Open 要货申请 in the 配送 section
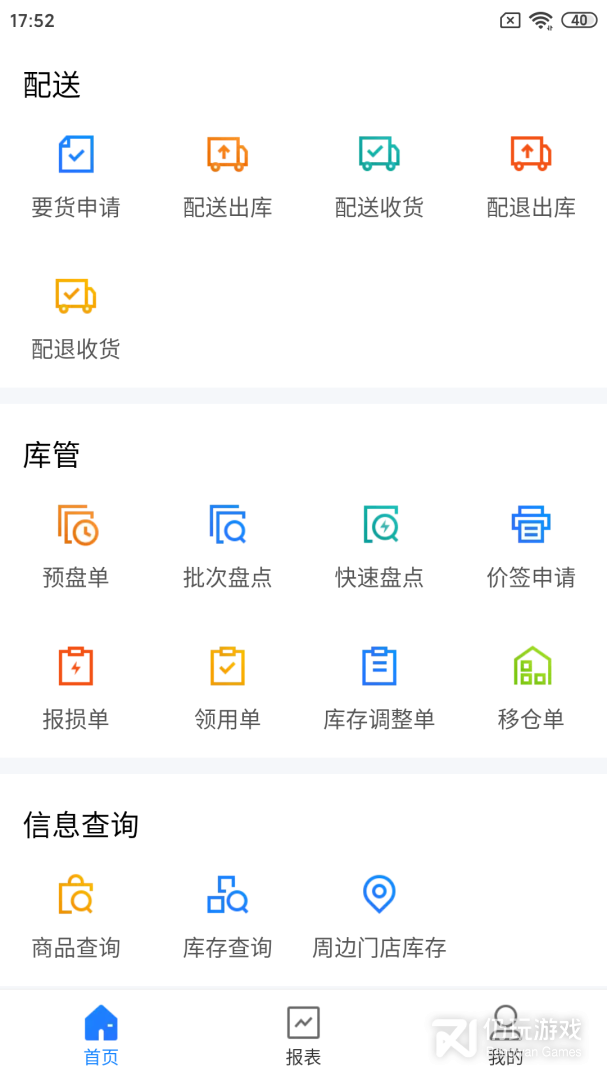This screenshot has height=1080, width=607. (x=76, y=175)
